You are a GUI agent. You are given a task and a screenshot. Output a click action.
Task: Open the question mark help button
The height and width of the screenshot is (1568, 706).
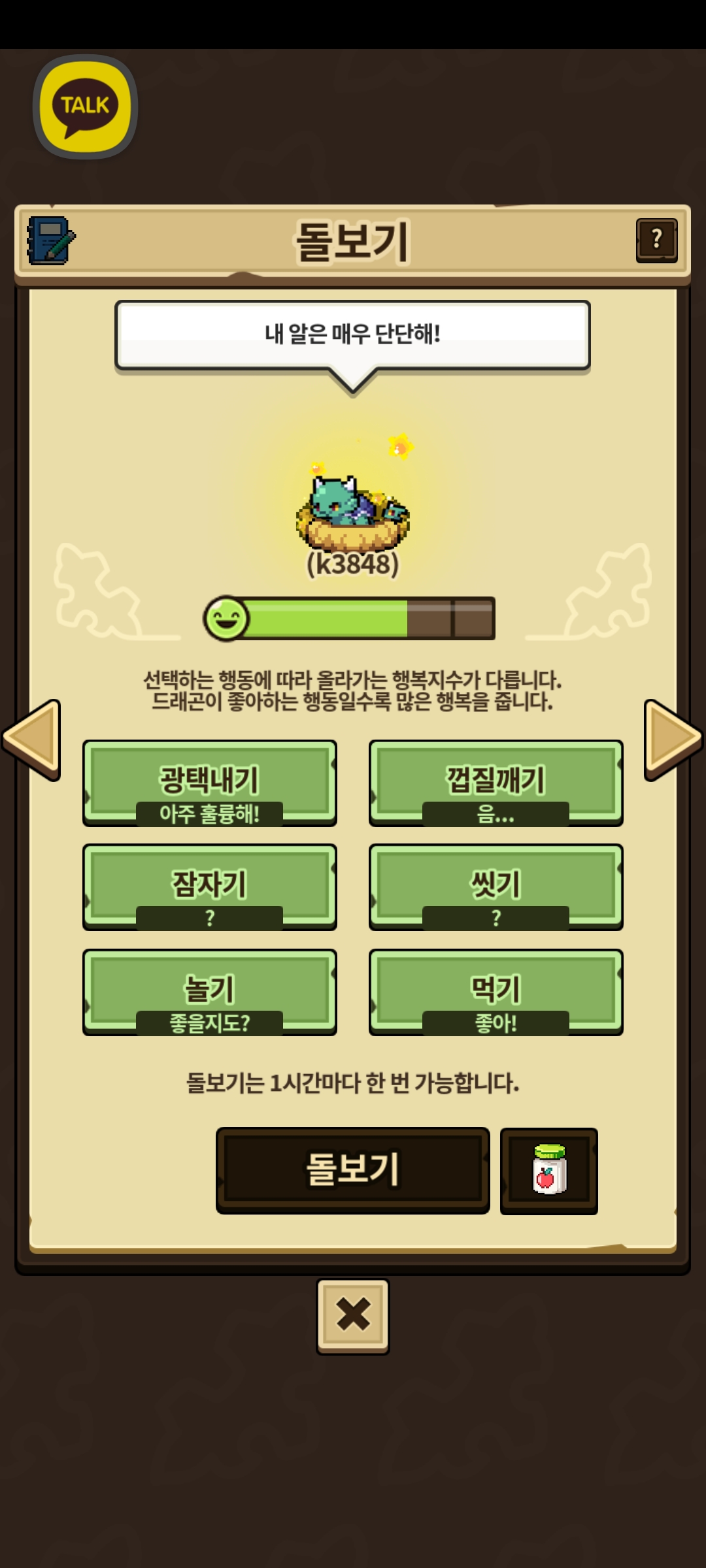[656, 240]
